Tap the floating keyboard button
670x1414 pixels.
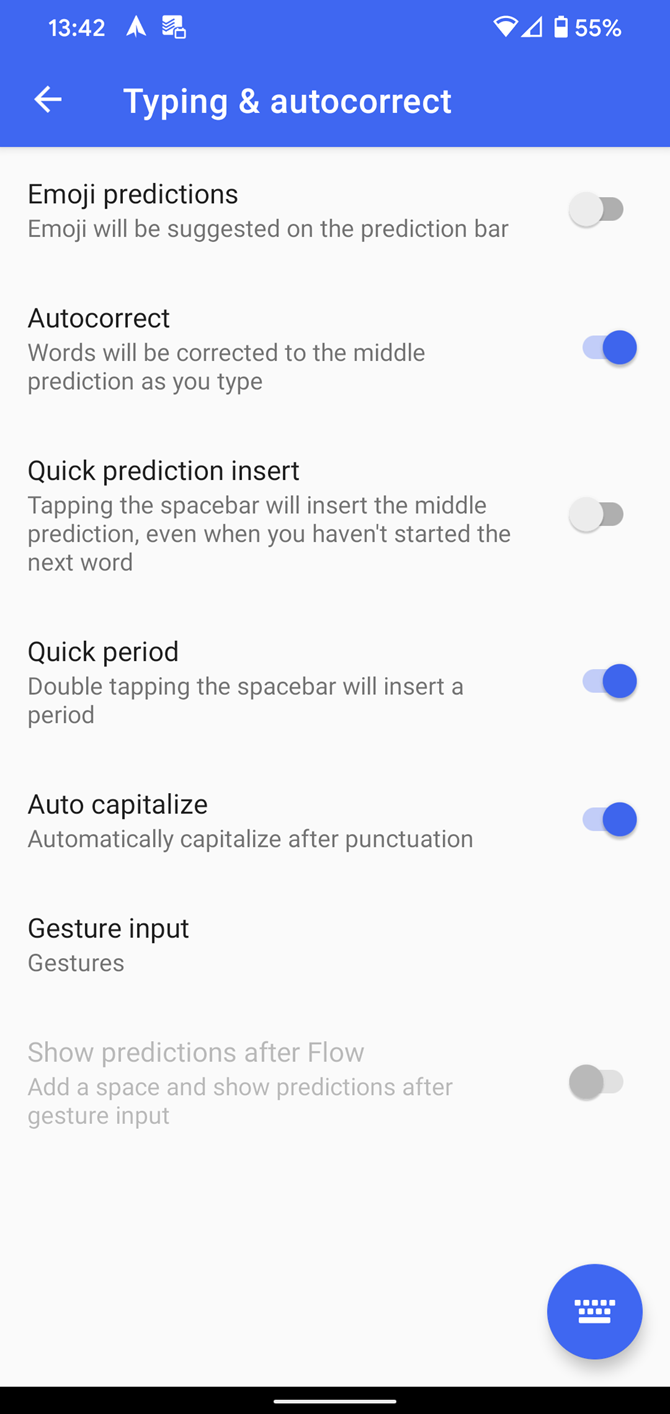(x=594, y=1311)
